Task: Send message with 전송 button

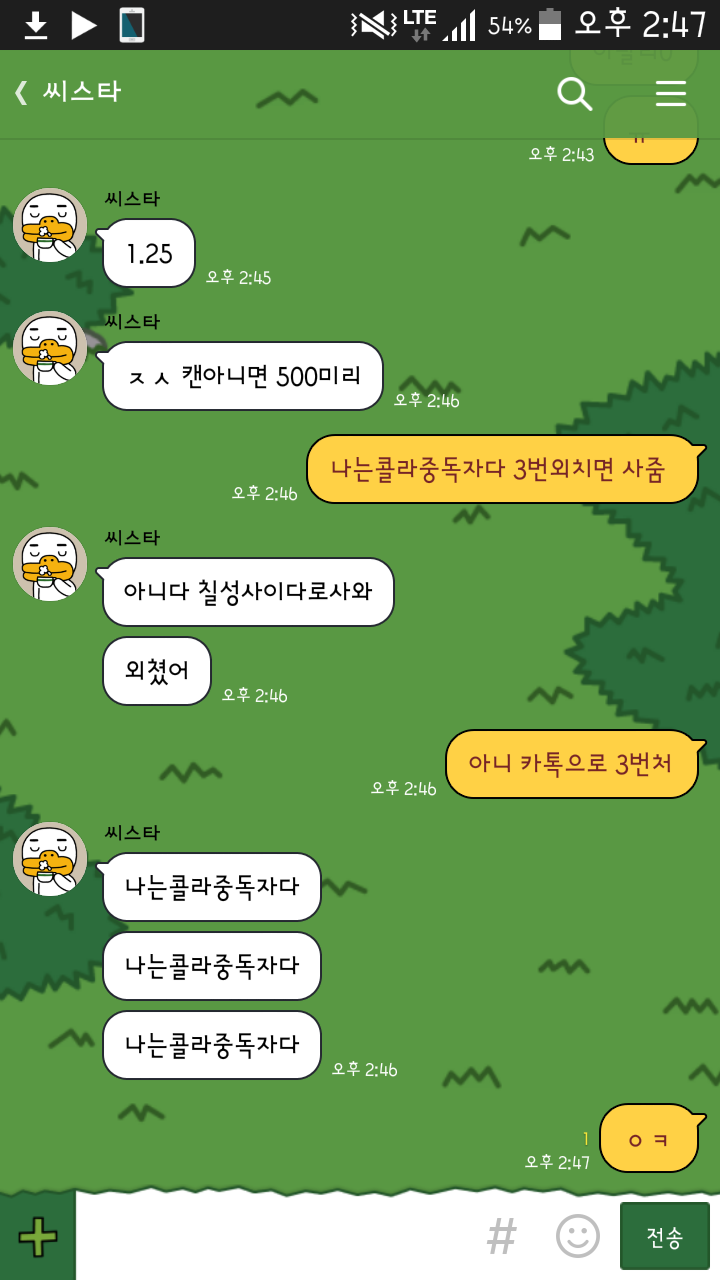Action: coord(664,1236)
